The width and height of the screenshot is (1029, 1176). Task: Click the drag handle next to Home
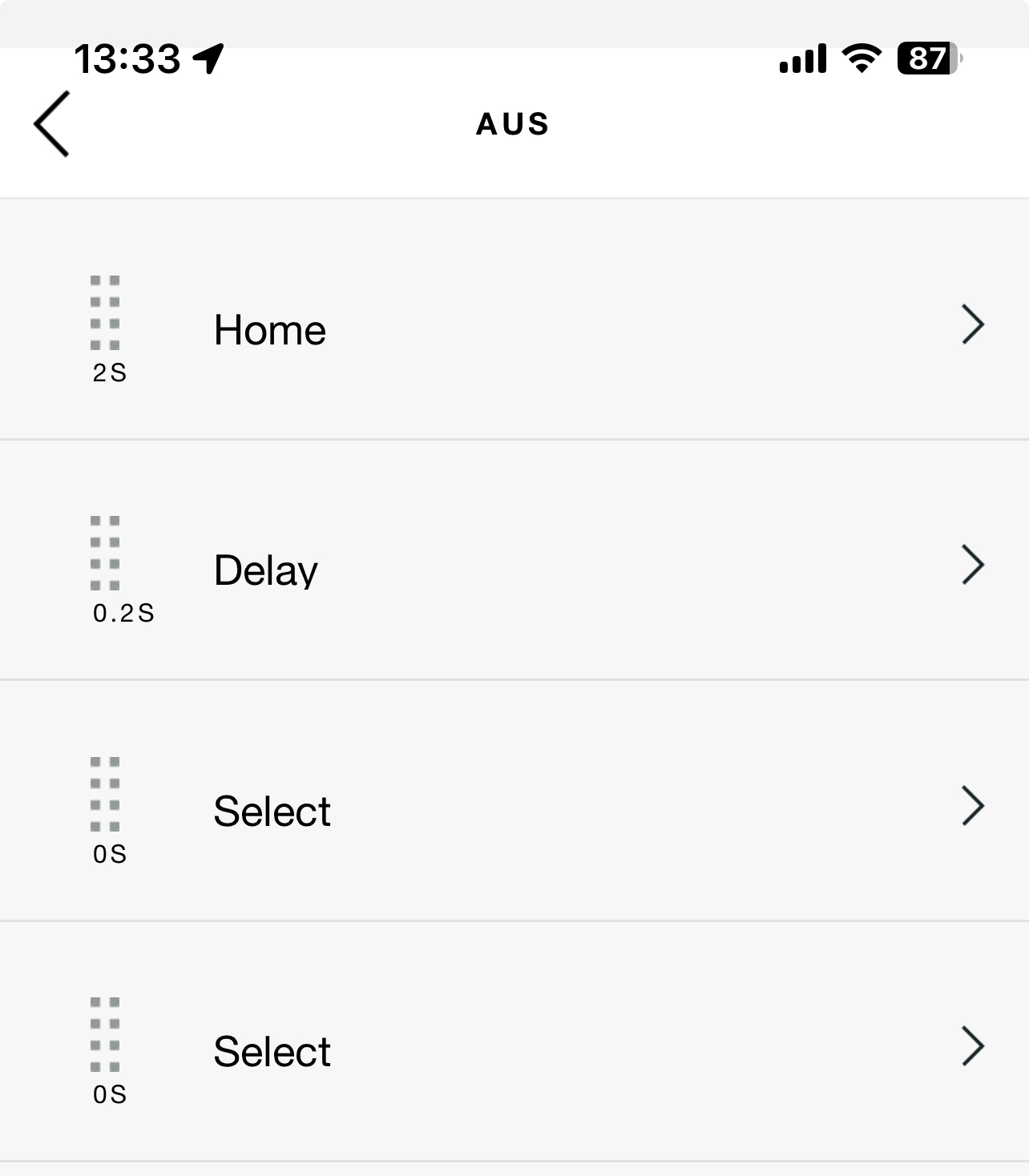[105, 314]
